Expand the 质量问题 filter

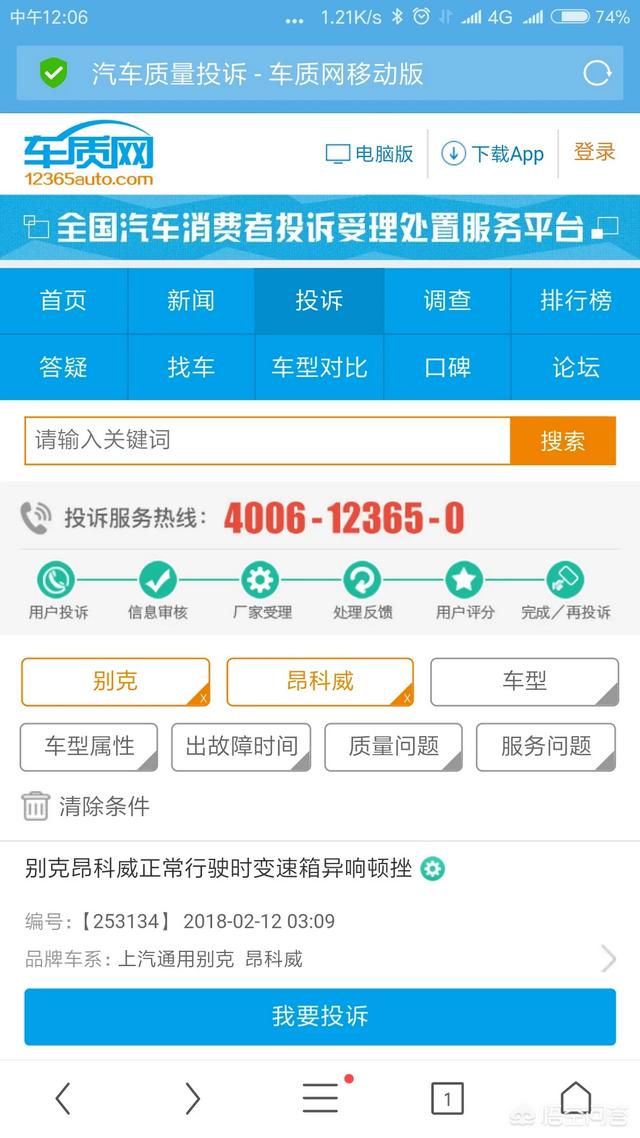[x=393, y=746]
